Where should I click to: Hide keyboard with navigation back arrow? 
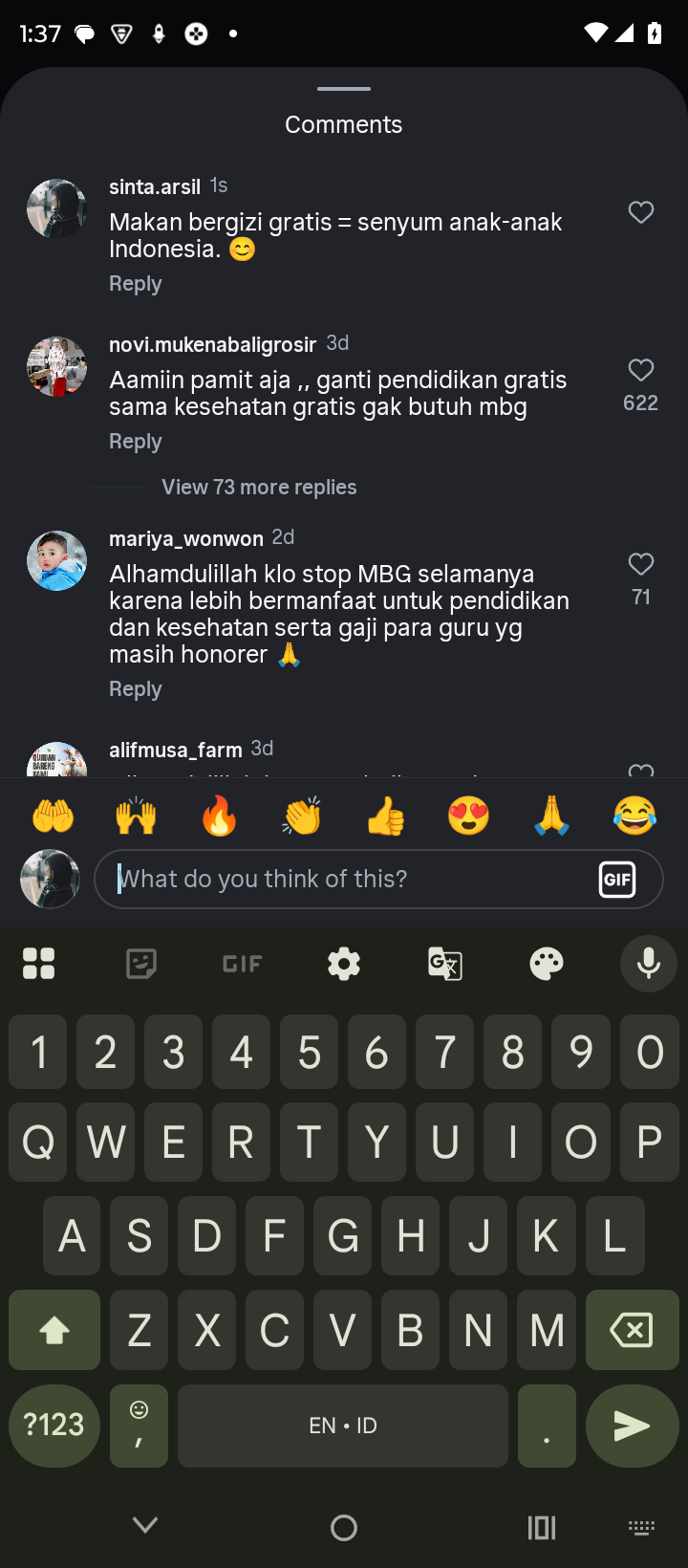tap(145, 1526)
